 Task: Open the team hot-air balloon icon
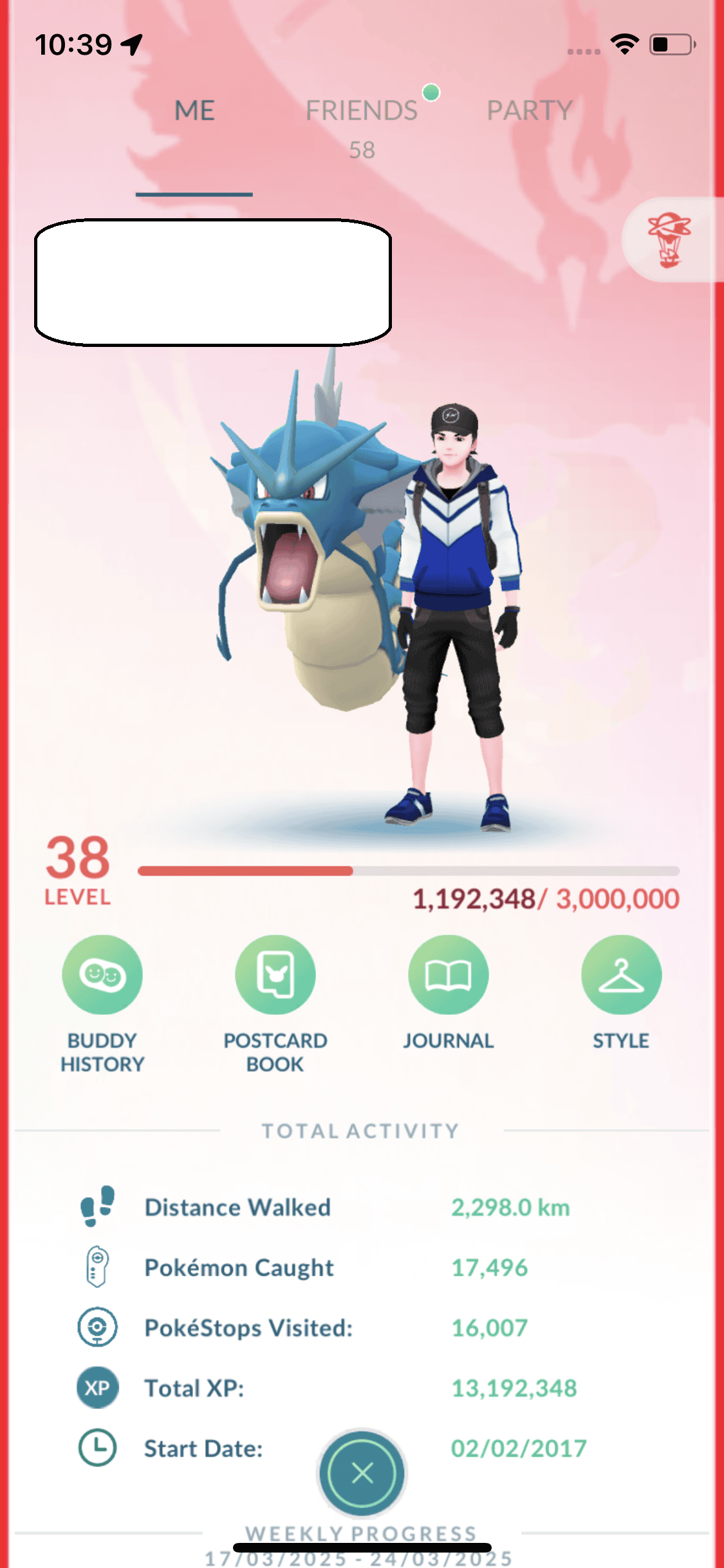coord(669,240)
